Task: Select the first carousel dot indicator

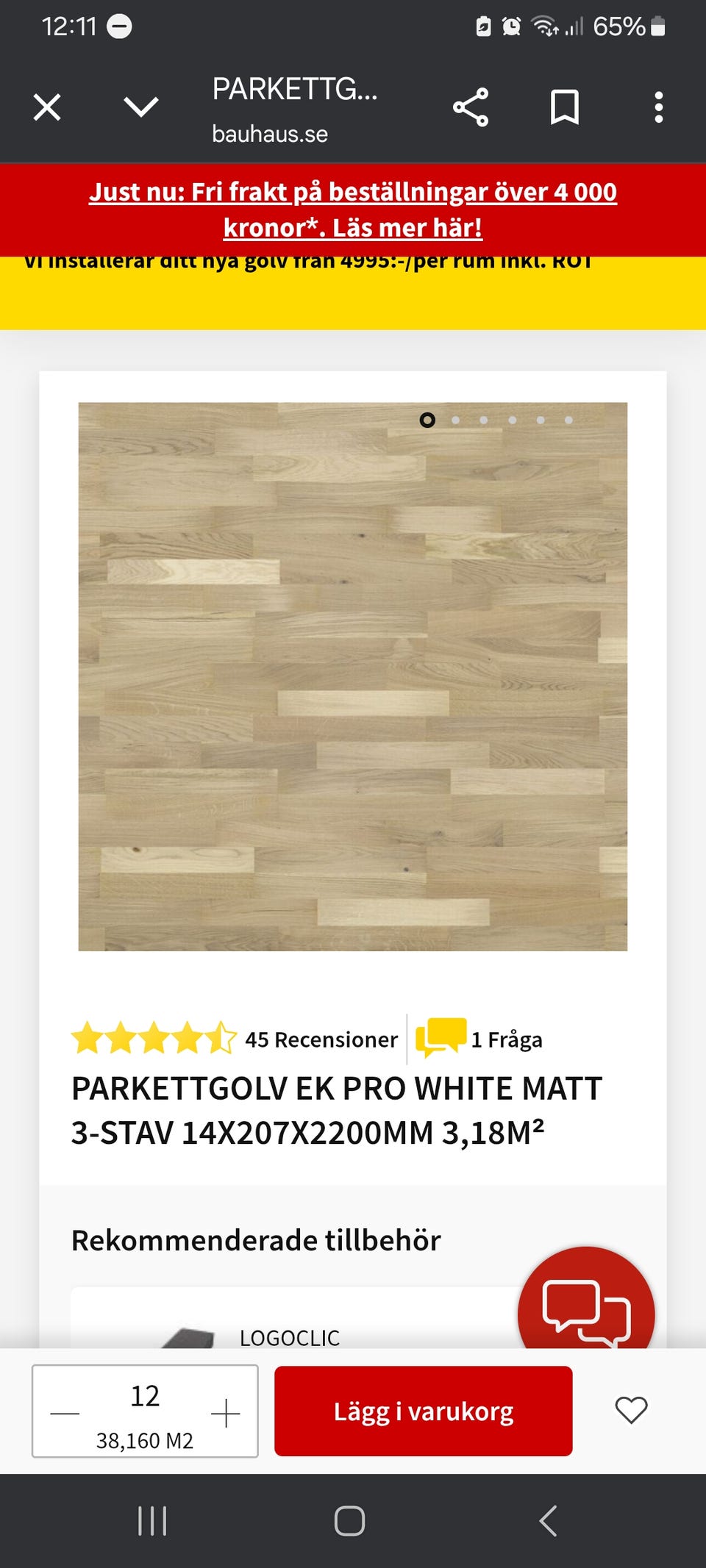Action: coord(426,420)
